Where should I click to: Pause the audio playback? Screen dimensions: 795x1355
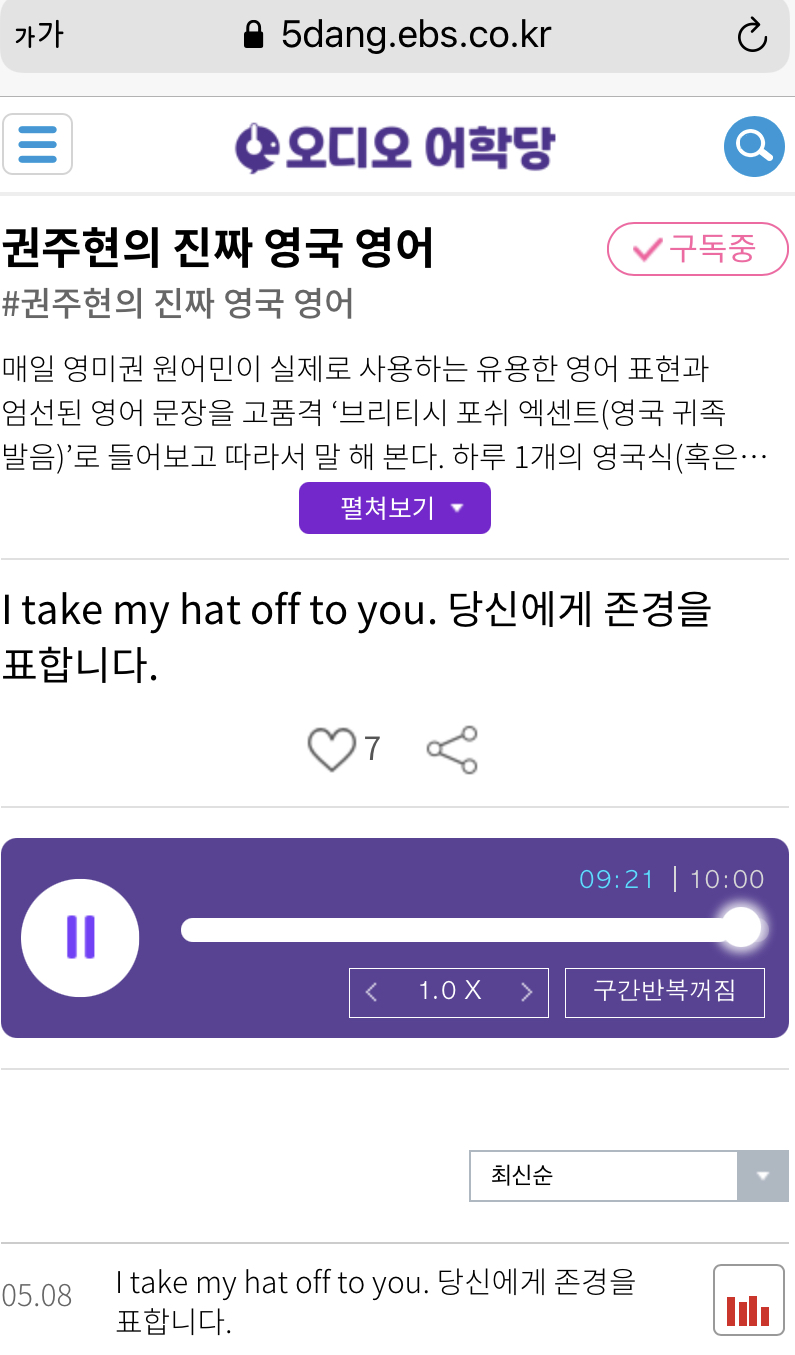tap(80, 937)
